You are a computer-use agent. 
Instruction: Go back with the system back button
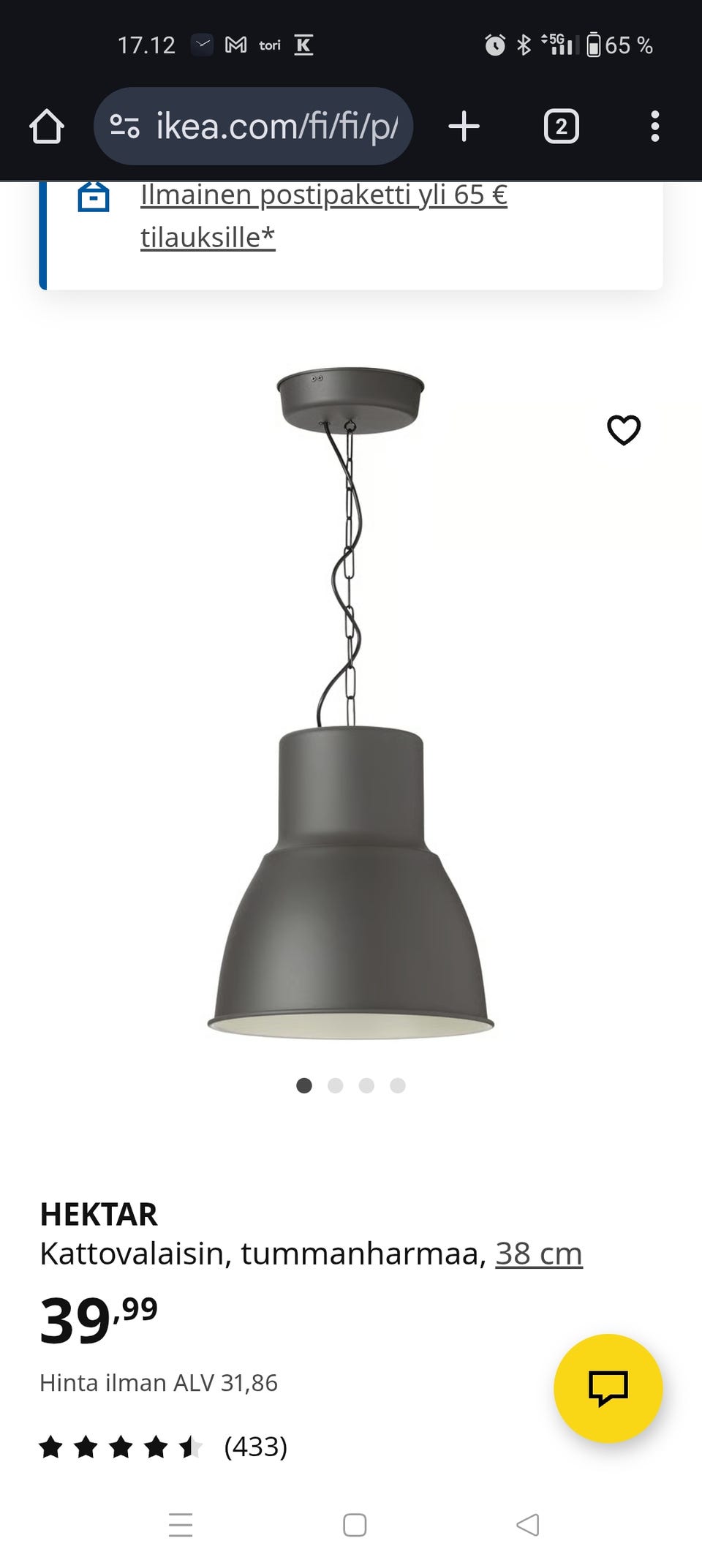click(x=527, y=1525)
